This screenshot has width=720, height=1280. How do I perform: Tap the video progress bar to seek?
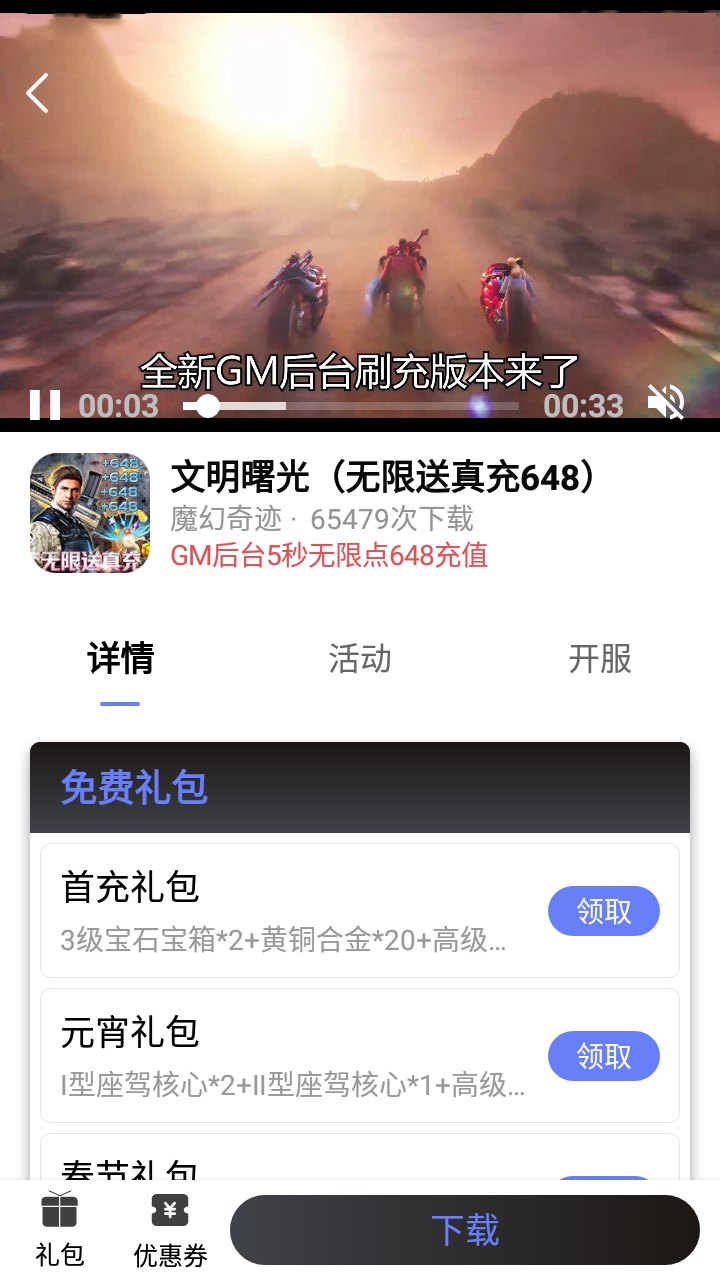350,406
